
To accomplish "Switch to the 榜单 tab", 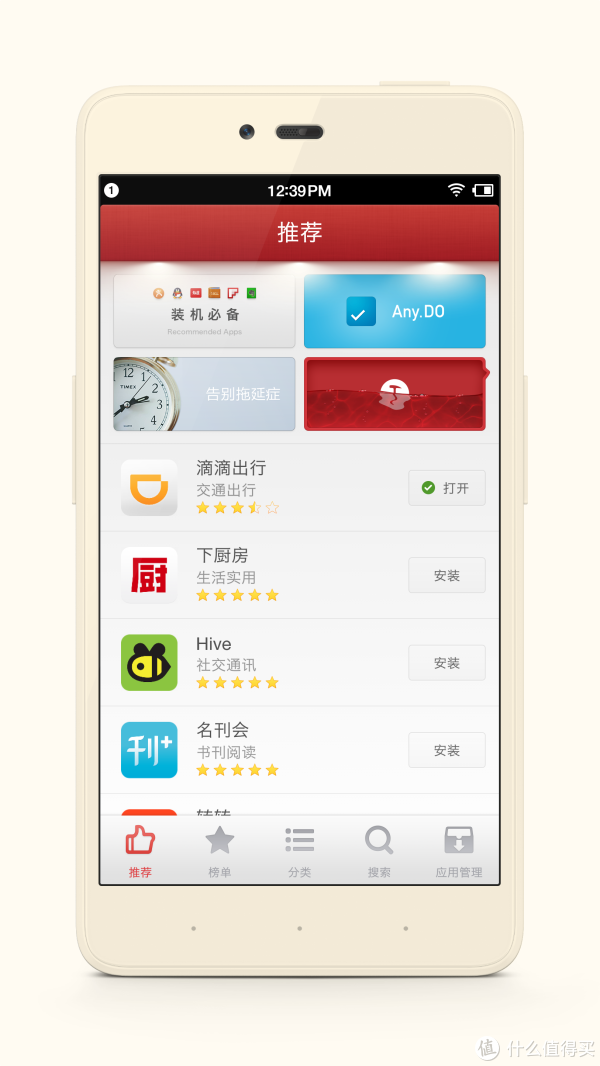I will pos(219,851).
